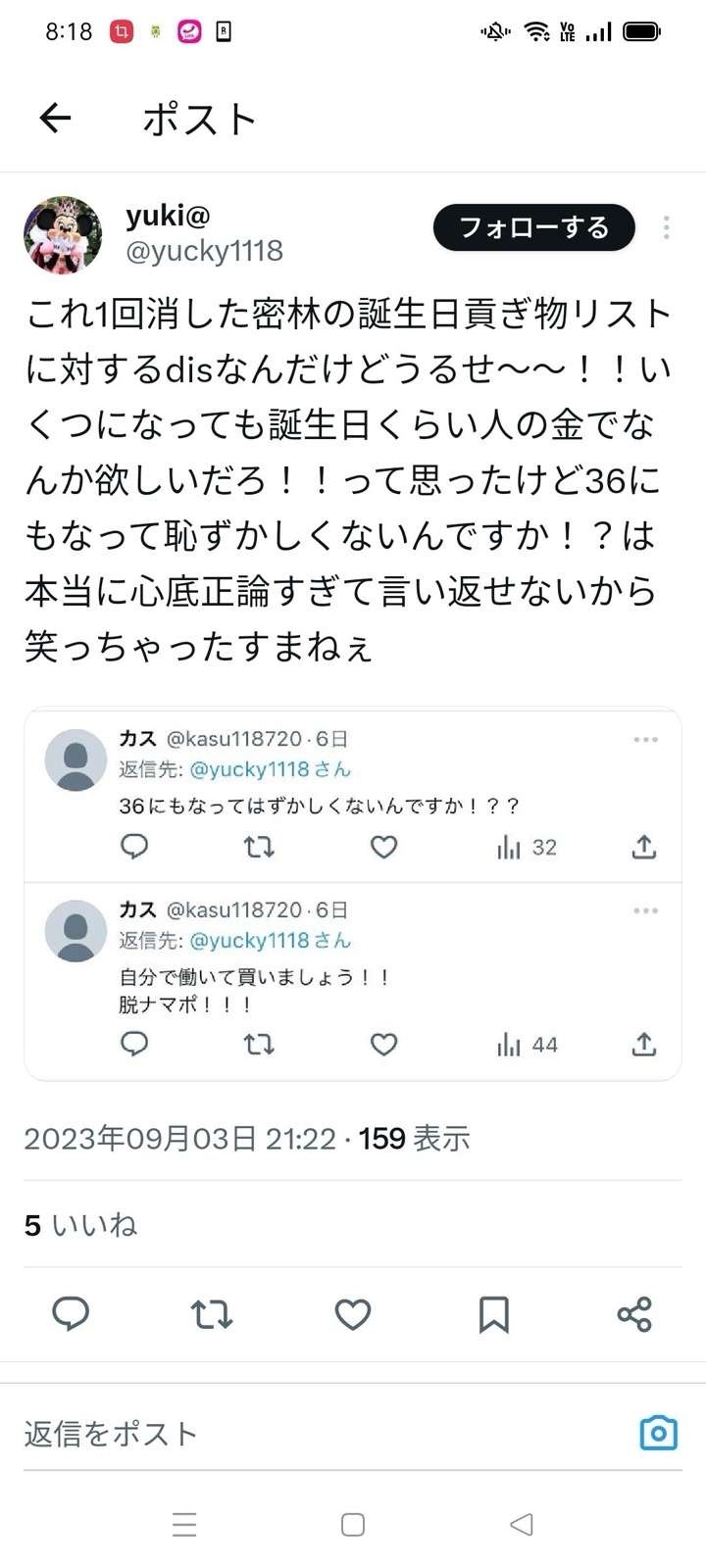This screenshot has height=1568, width=706.
Task: Like the post with the heart icon
Action: click(x=353, y=1313)
